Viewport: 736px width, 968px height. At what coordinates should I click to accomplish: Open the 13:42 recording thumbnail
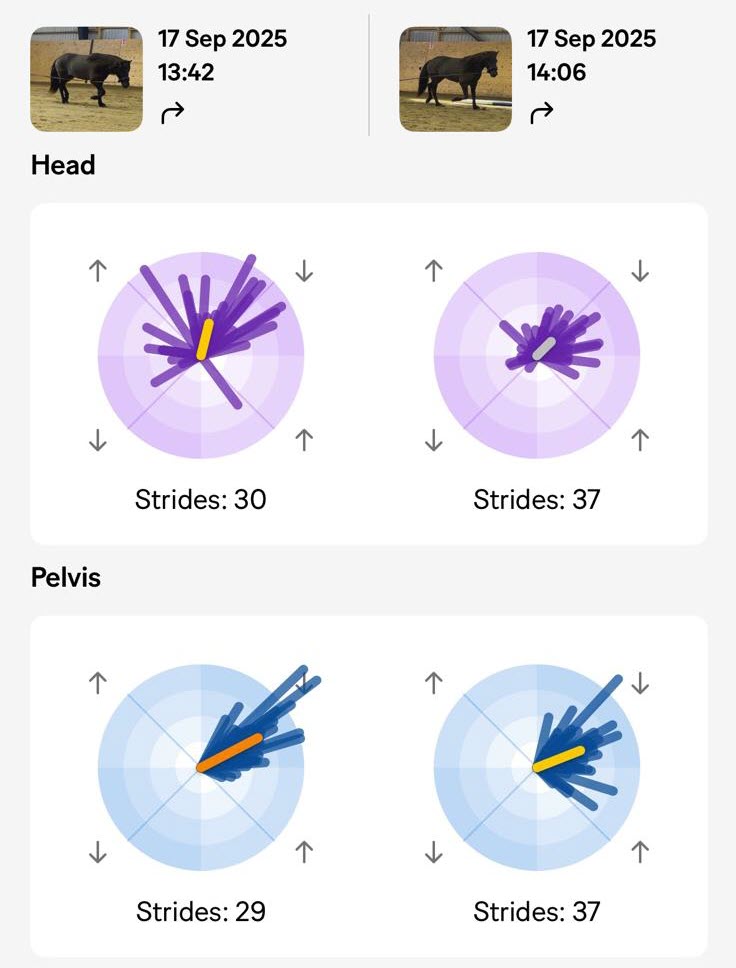[86, 79]
